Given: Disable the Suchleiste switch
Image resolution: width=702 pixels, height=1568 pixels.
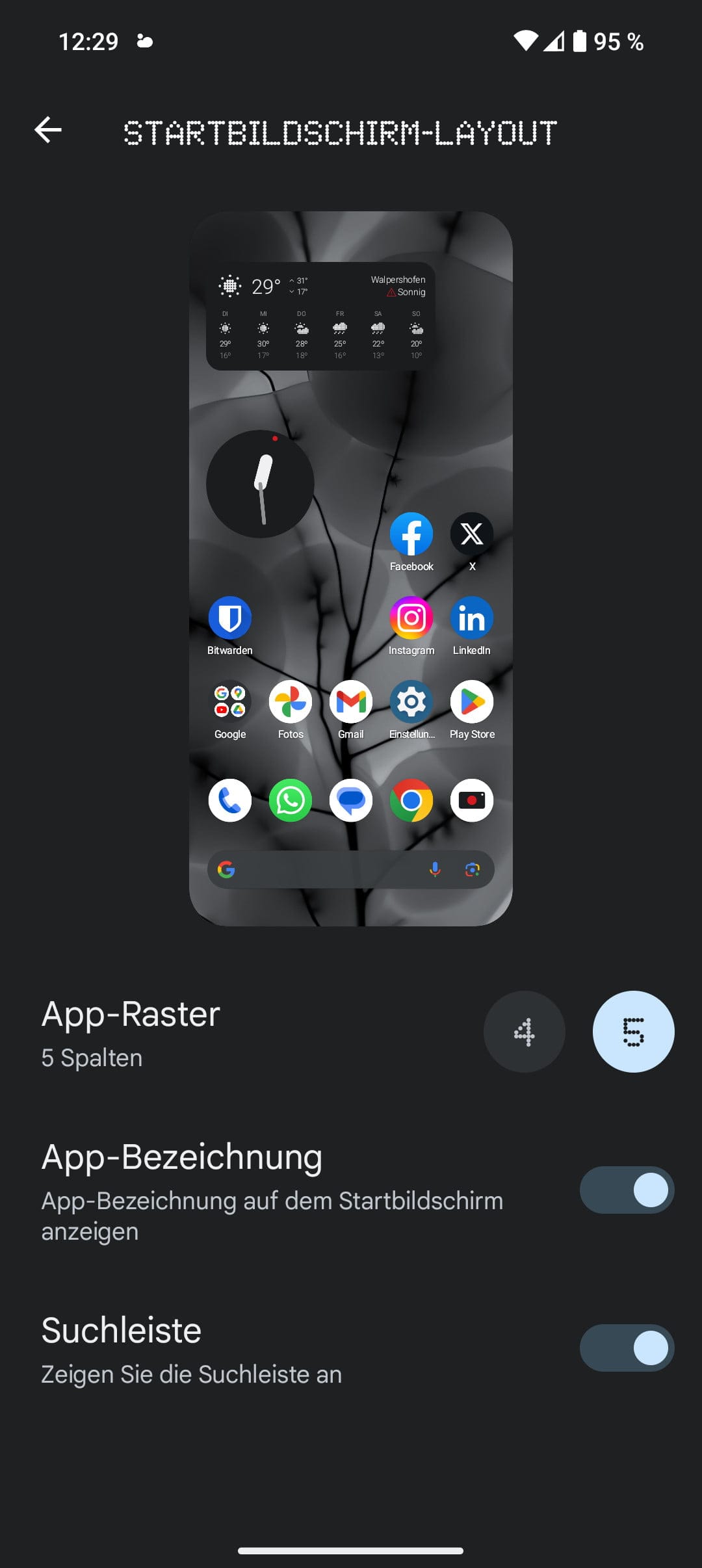Looking at the screenshot, I should point(627,1348).
